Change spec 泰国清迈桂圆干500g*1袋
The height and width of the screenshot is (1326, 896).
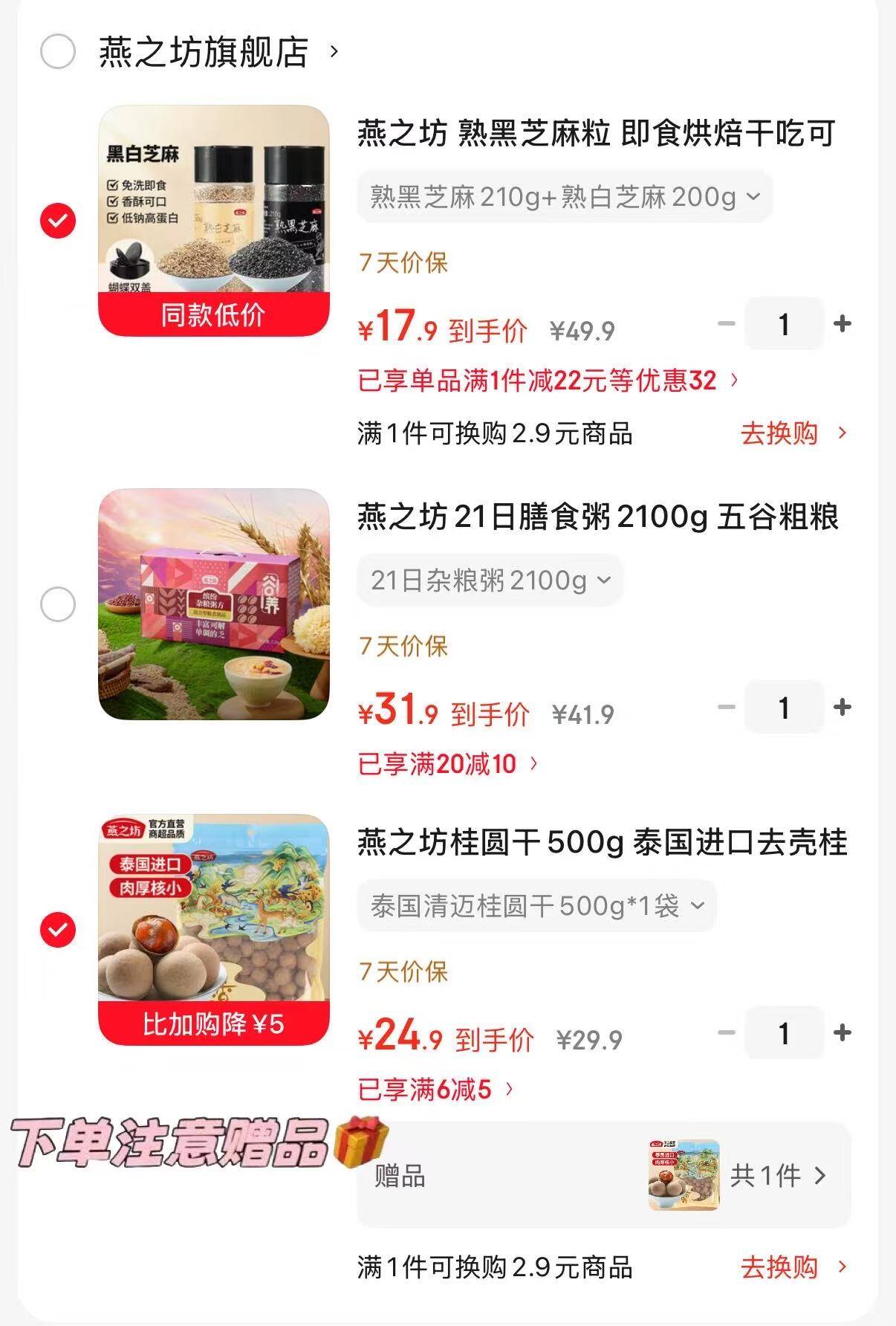point(536,906)
